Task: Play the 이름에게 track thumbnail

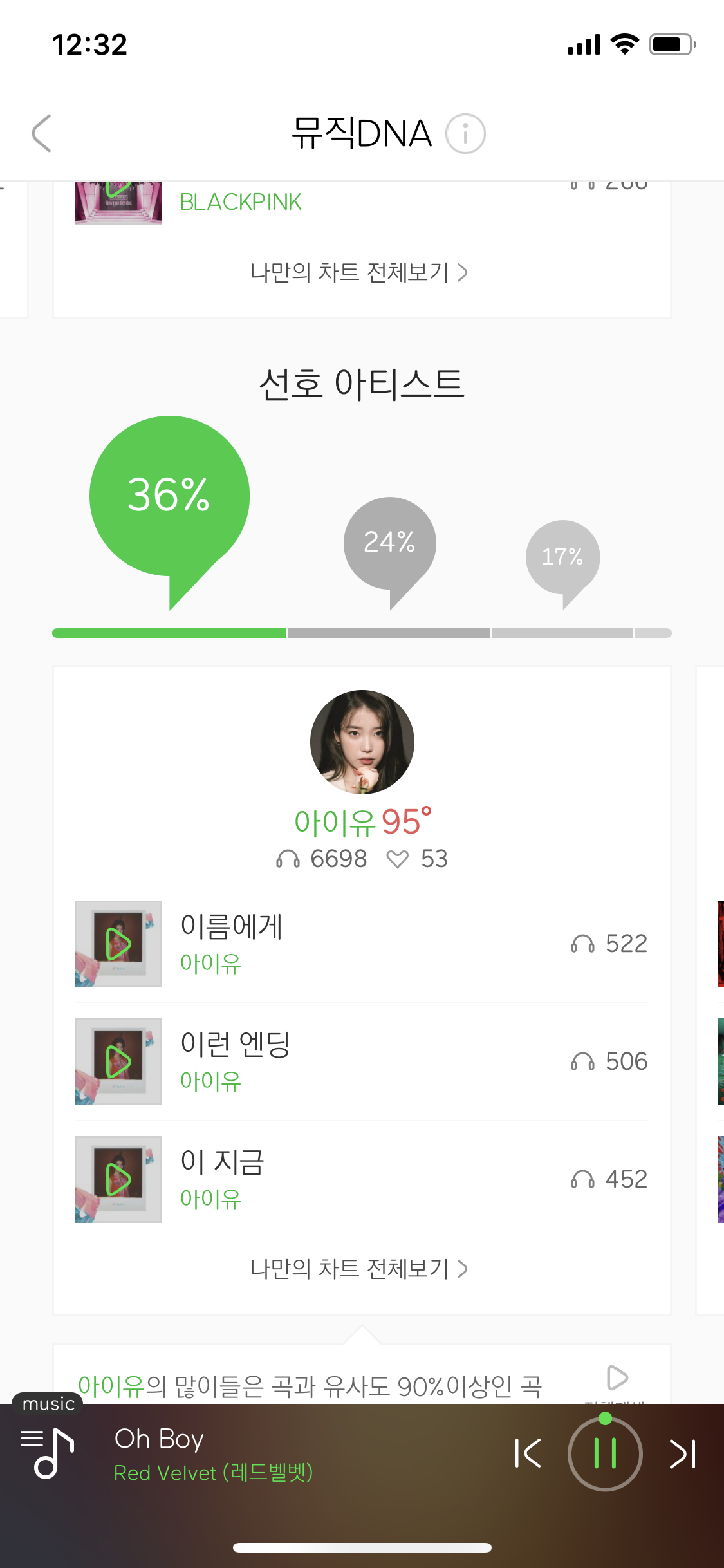Action: click(x=118, y=943)
